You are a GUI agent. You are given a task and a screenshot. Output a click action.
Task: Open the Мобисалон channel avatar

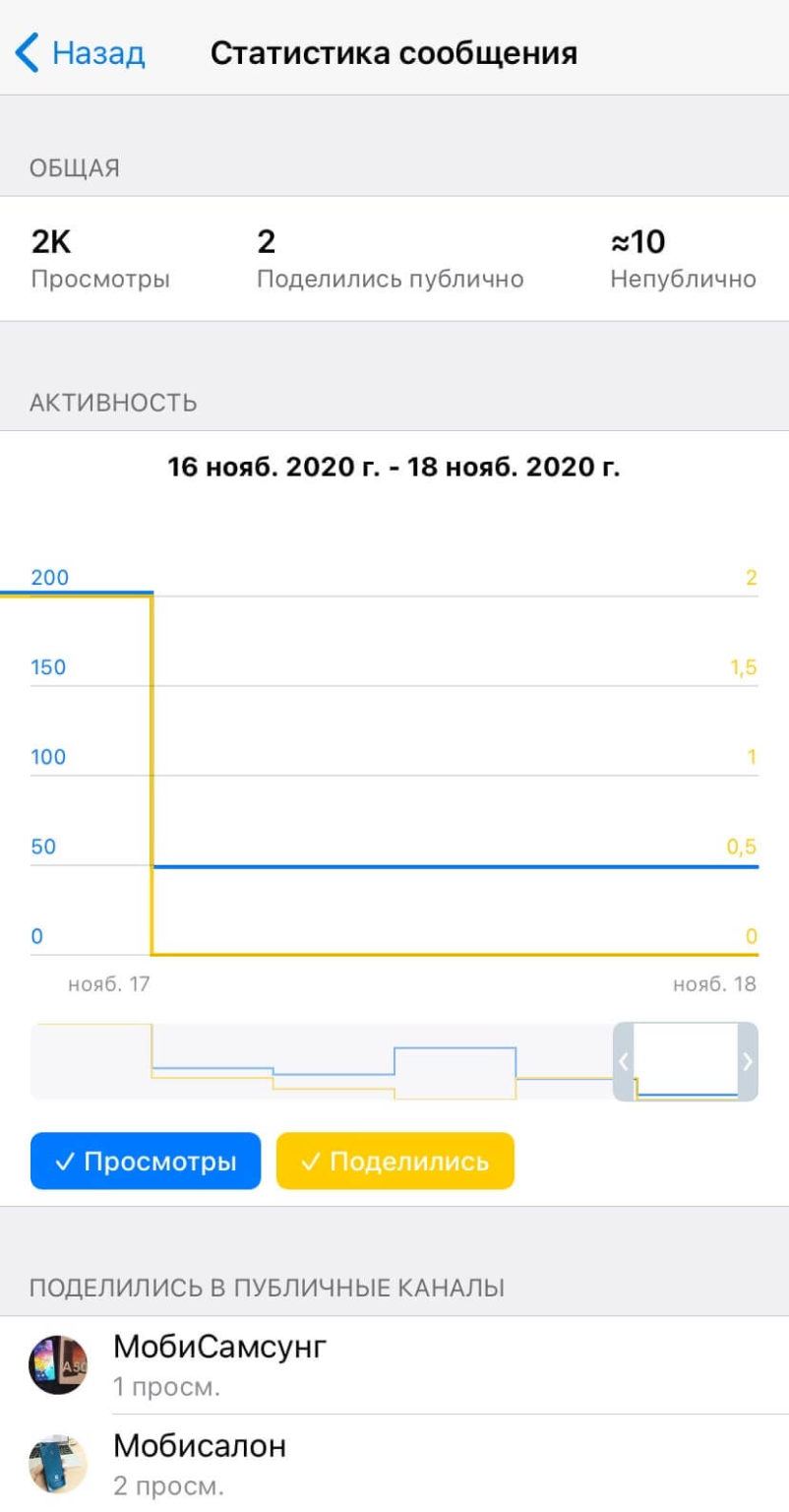click(61, 1457)
